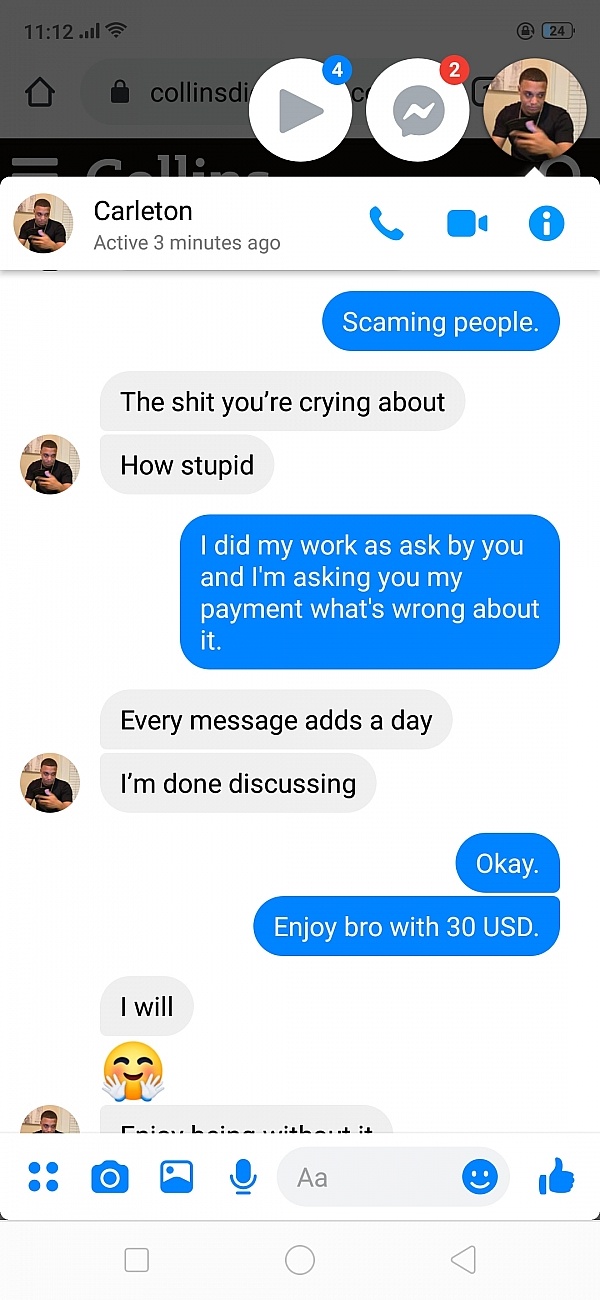Start a video call with Carleton

click(x=466, y=223)
